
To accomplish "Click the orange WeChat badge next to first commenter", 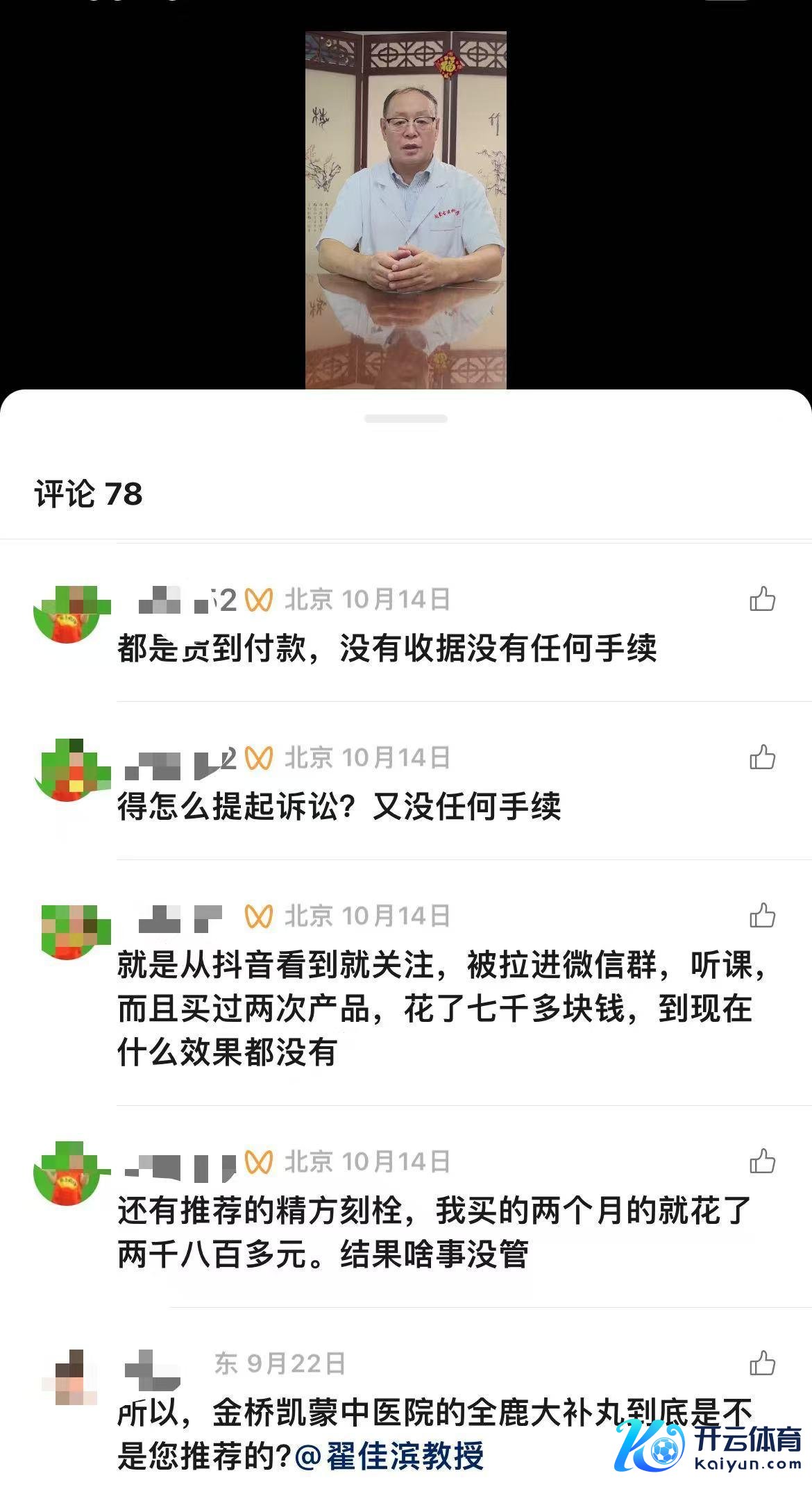I will click(257, 601).
